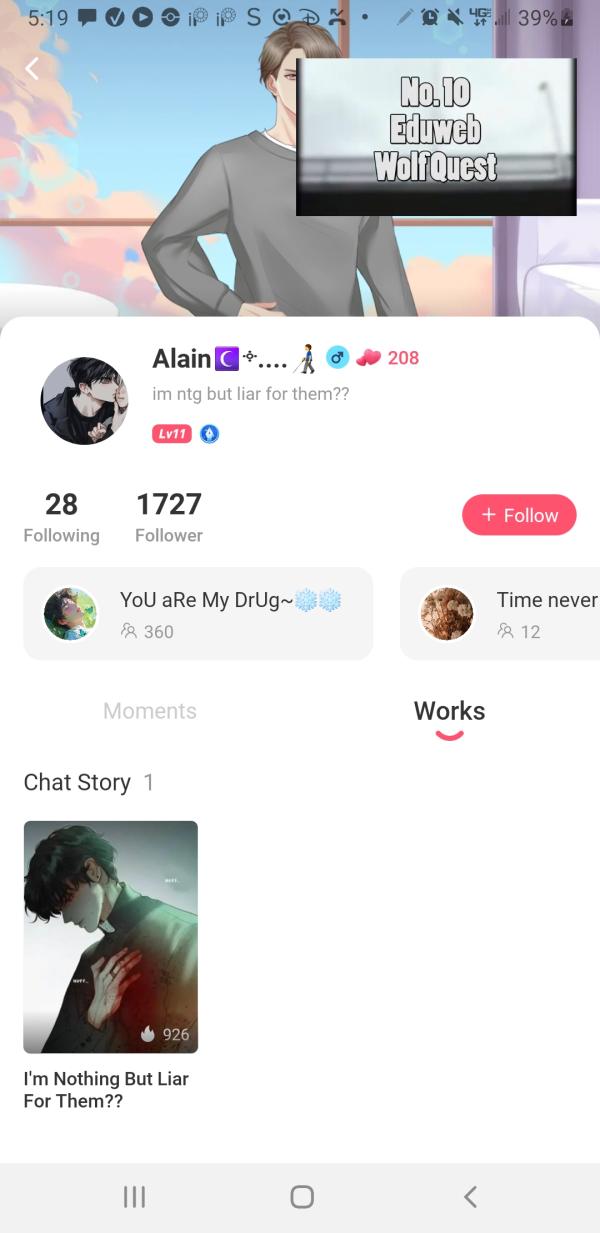
Task: Go back using the top-left arrow
Action: (x=32, y=68)
